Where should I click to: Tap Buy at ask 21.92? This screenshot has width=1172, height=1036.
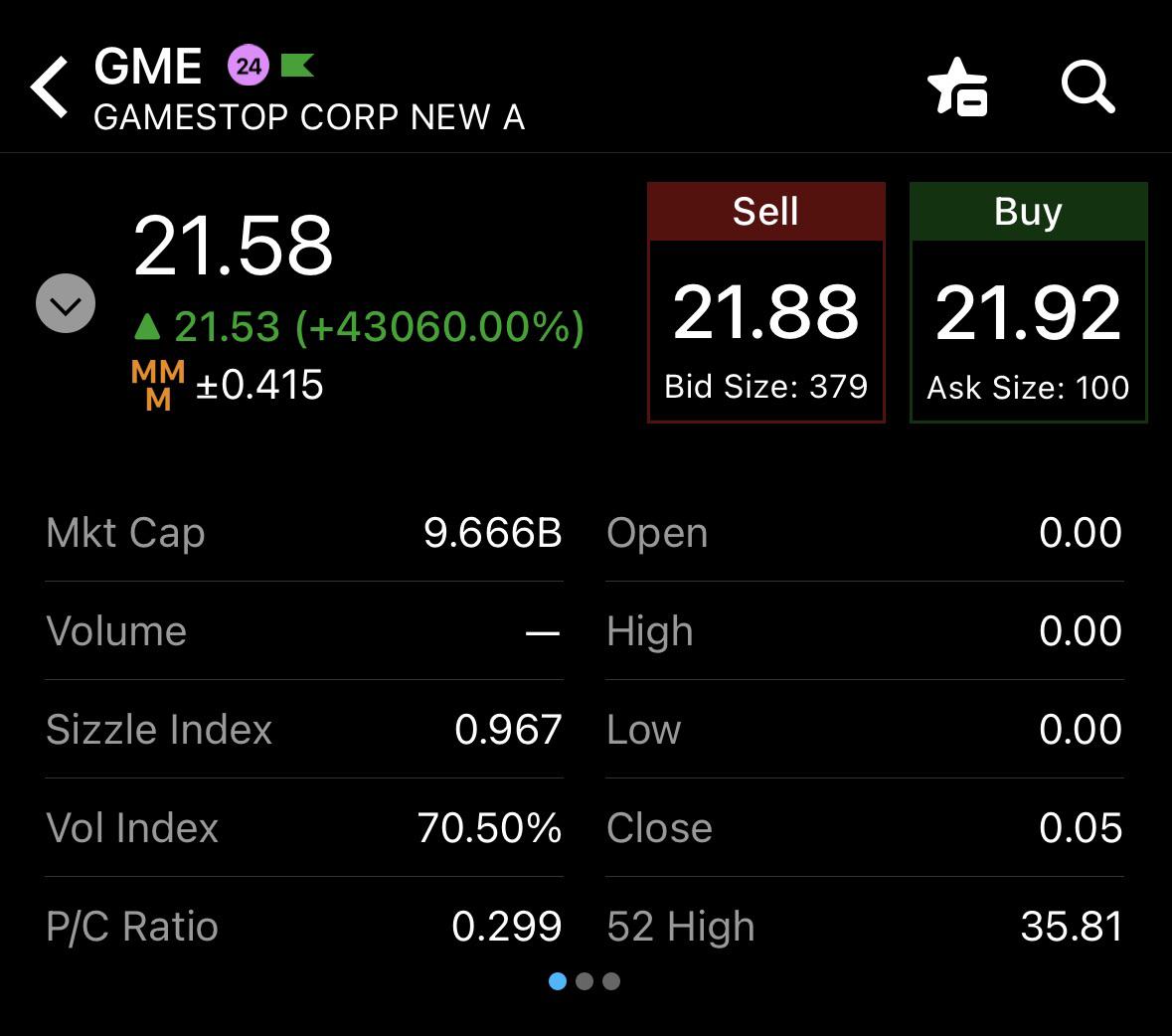tap(1028, 302)
